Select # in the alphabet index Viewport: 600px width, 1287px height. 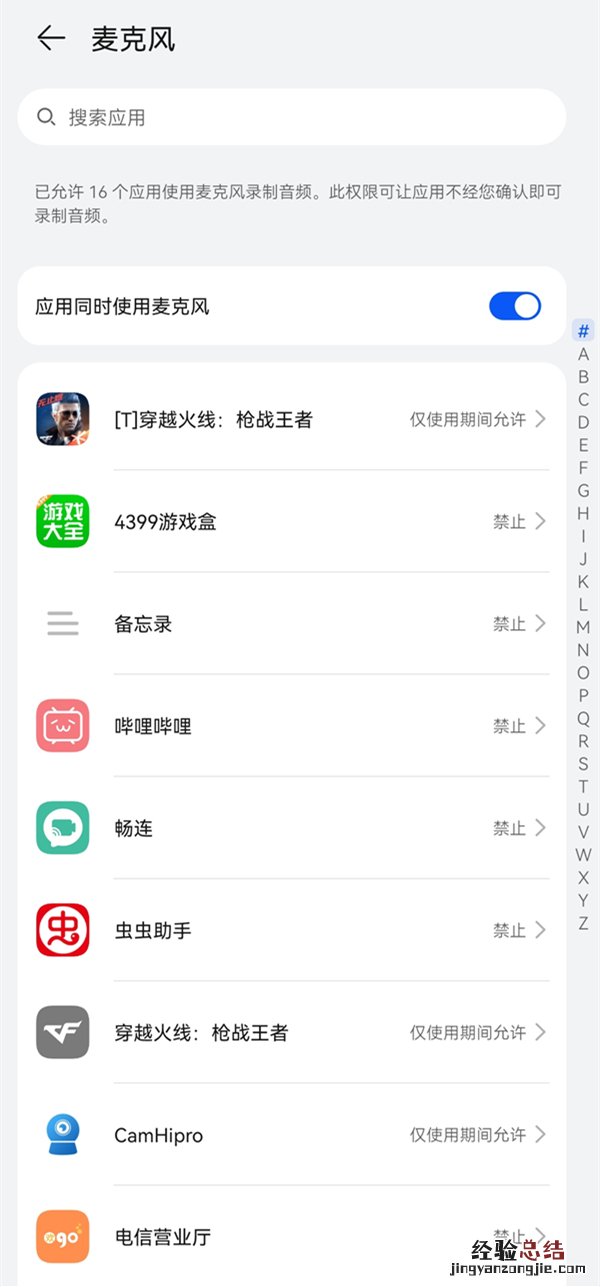pyautogui.click(x=583, y=331)
